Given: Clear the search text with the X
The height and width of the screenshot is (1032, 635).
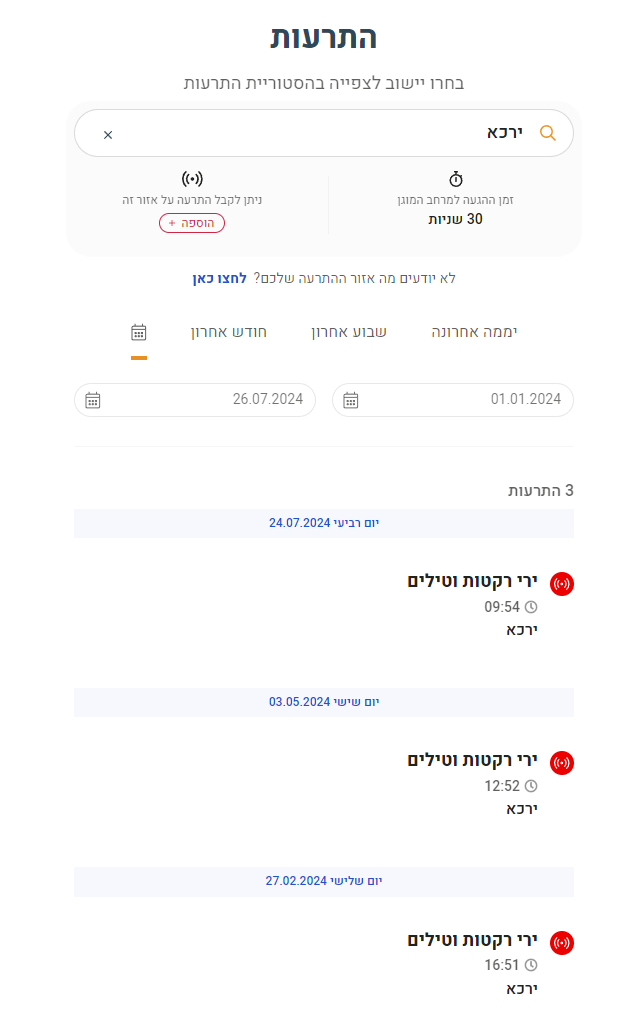Looking at the screenshot, I should point(108,135).
